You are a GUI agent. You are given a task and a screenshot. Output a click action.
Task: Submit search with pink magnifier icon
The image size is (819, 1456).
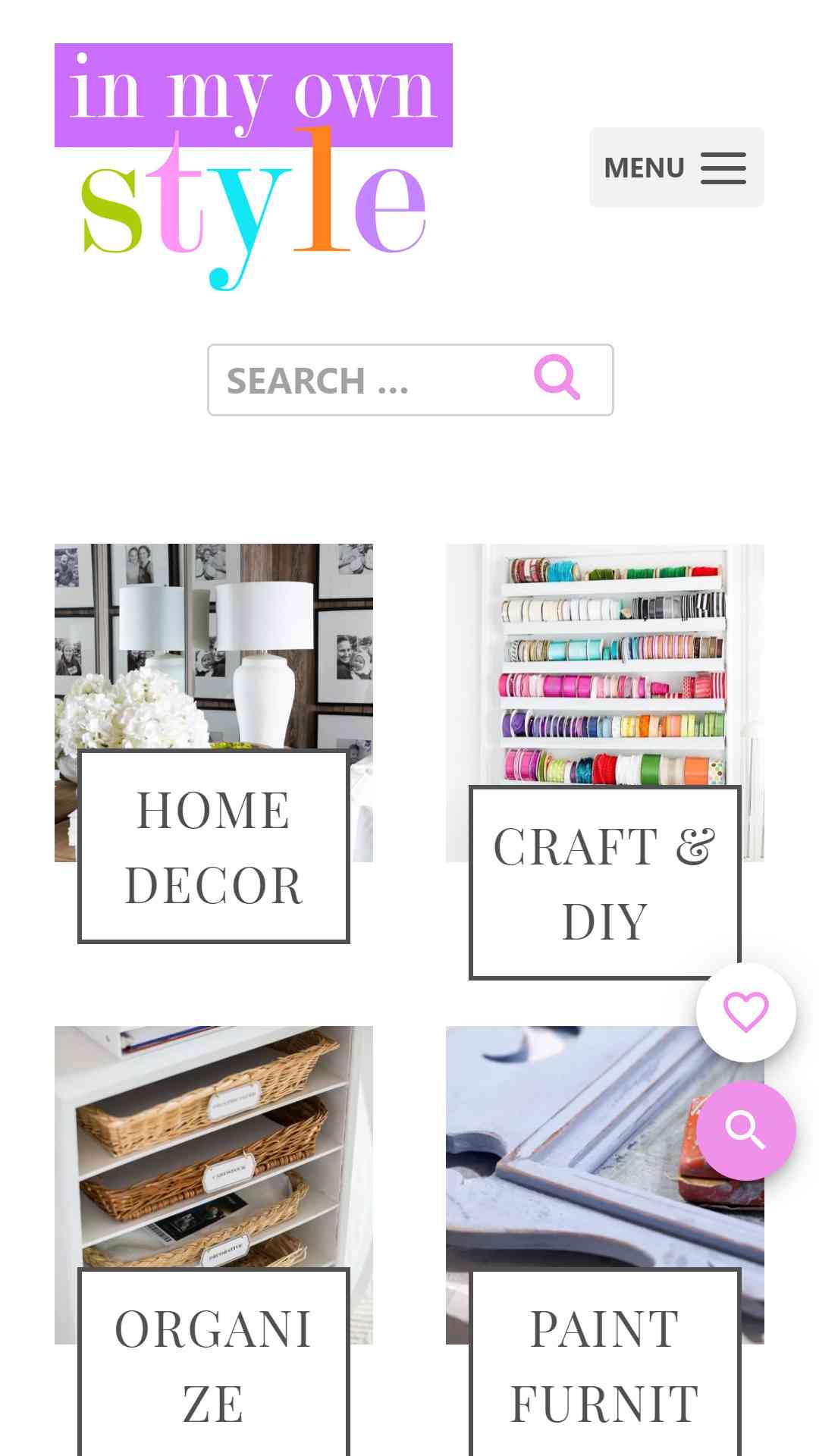pyautogui.click(x=557, y=378)
